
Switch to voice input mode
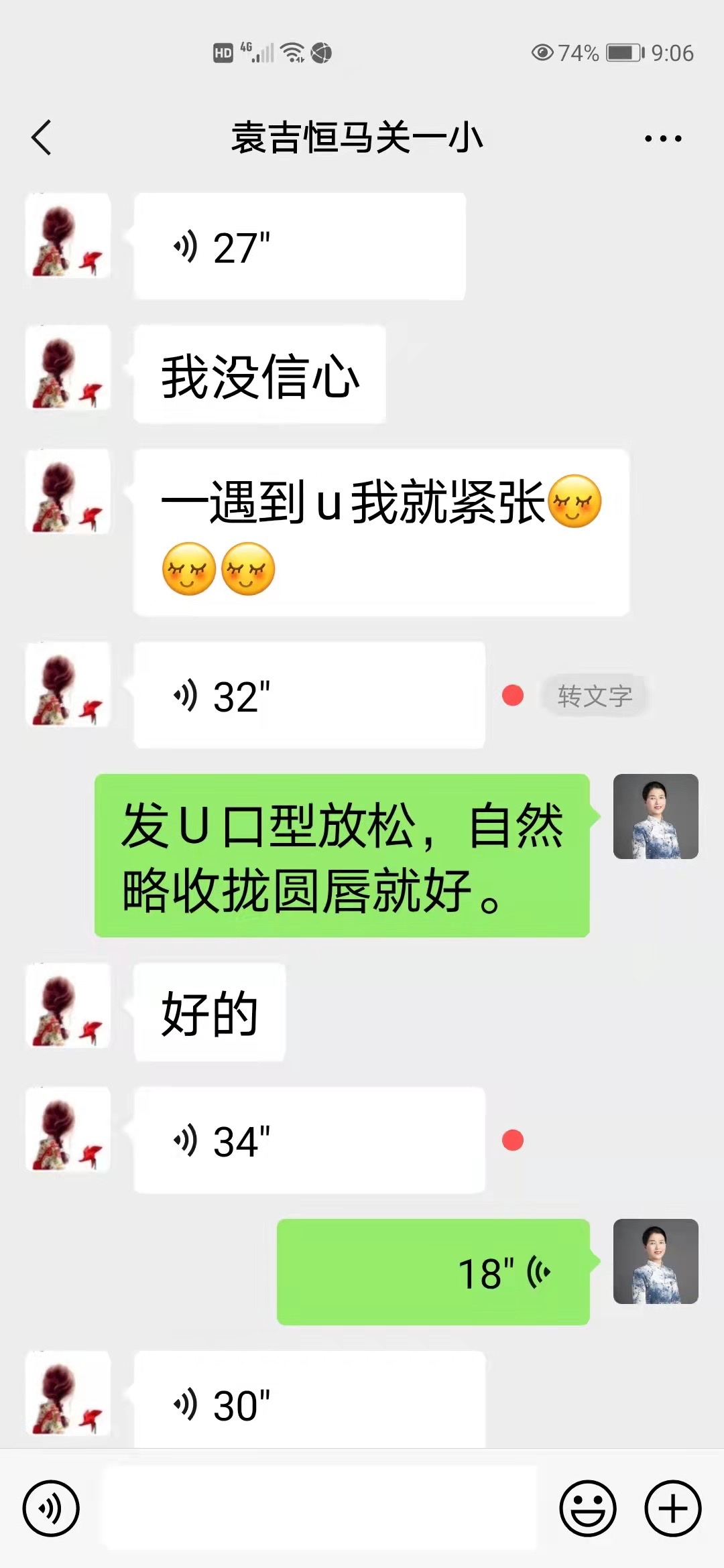click(51, 1508)
